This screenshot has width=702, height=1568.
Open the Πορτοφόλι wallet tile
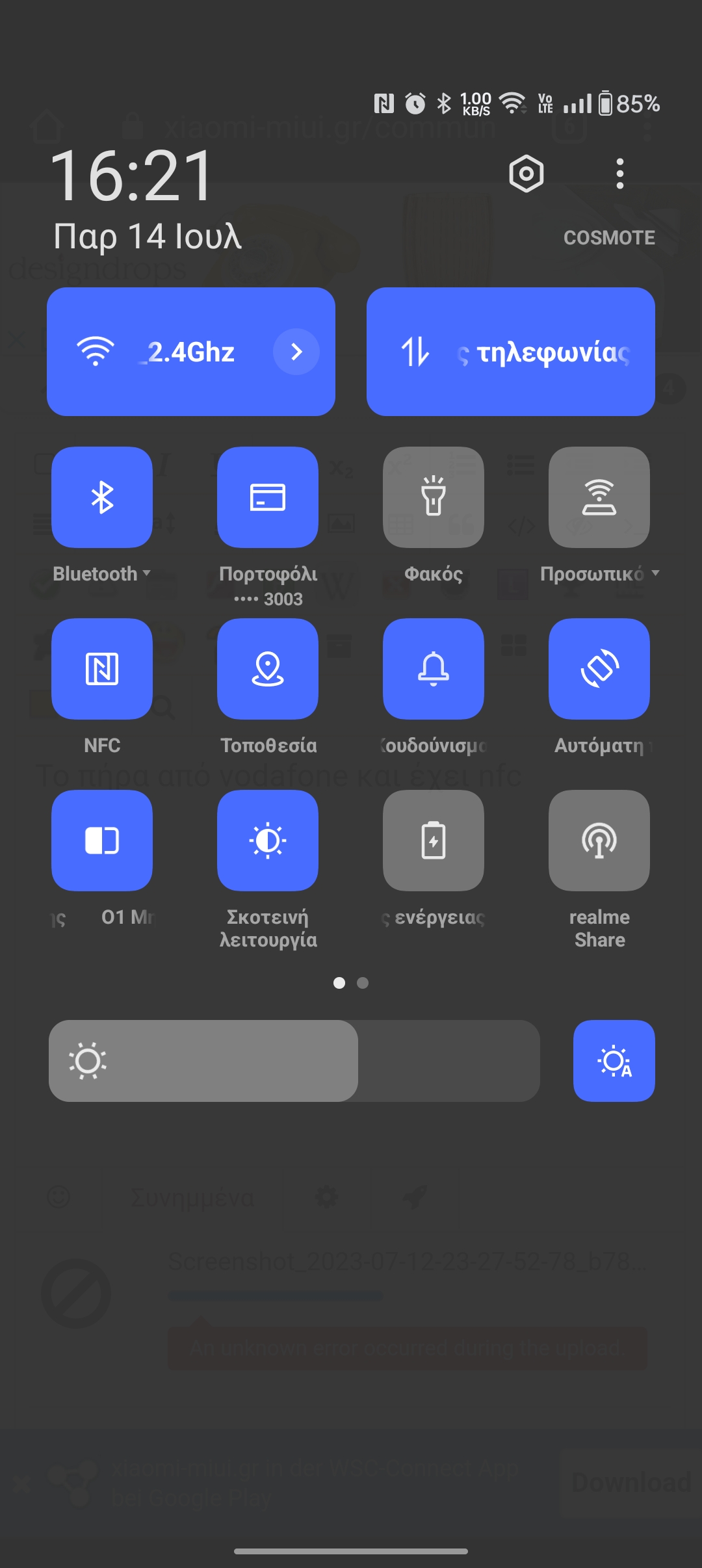(x=268, y=497)
